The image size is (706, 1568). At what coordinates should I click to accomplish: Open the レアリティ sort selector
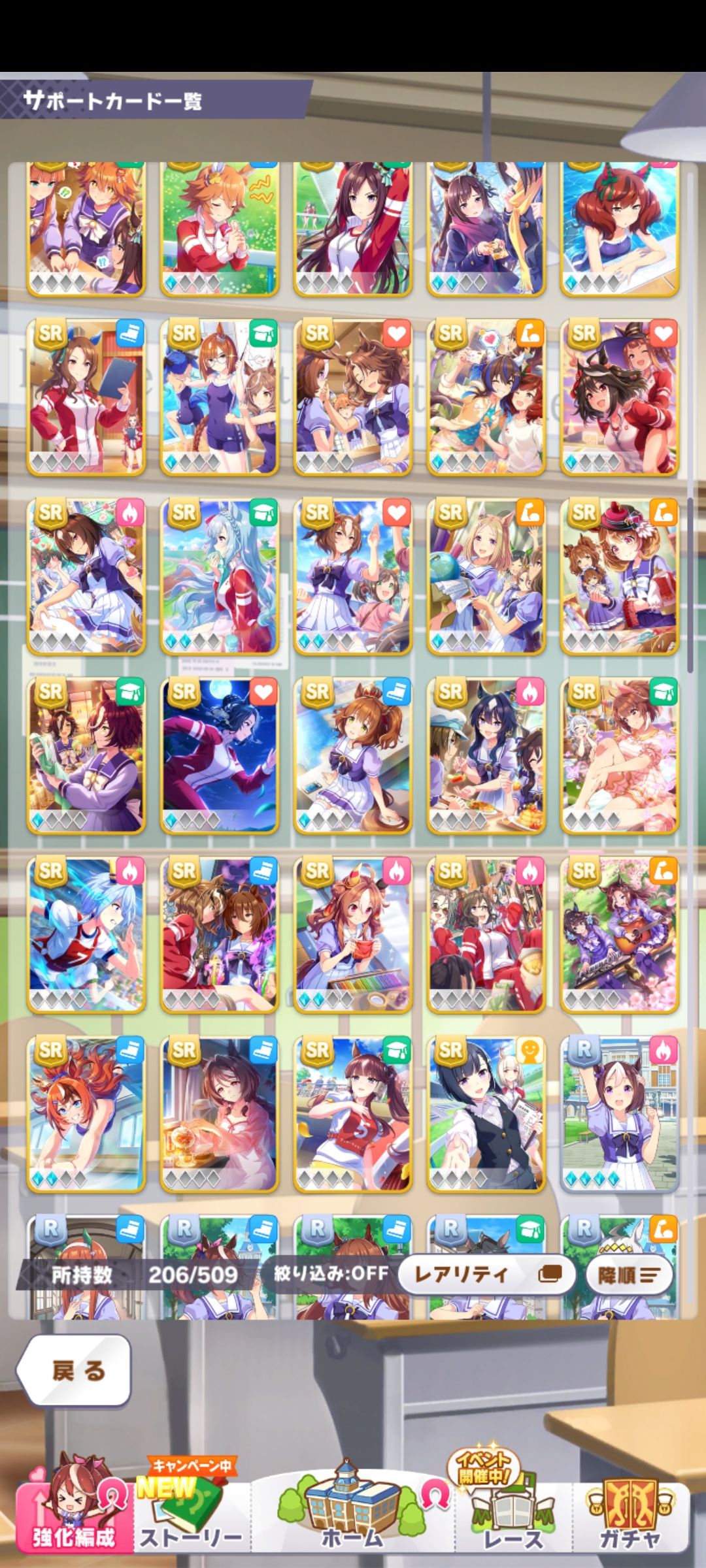pyautogui.click(x=486, y=1275)
